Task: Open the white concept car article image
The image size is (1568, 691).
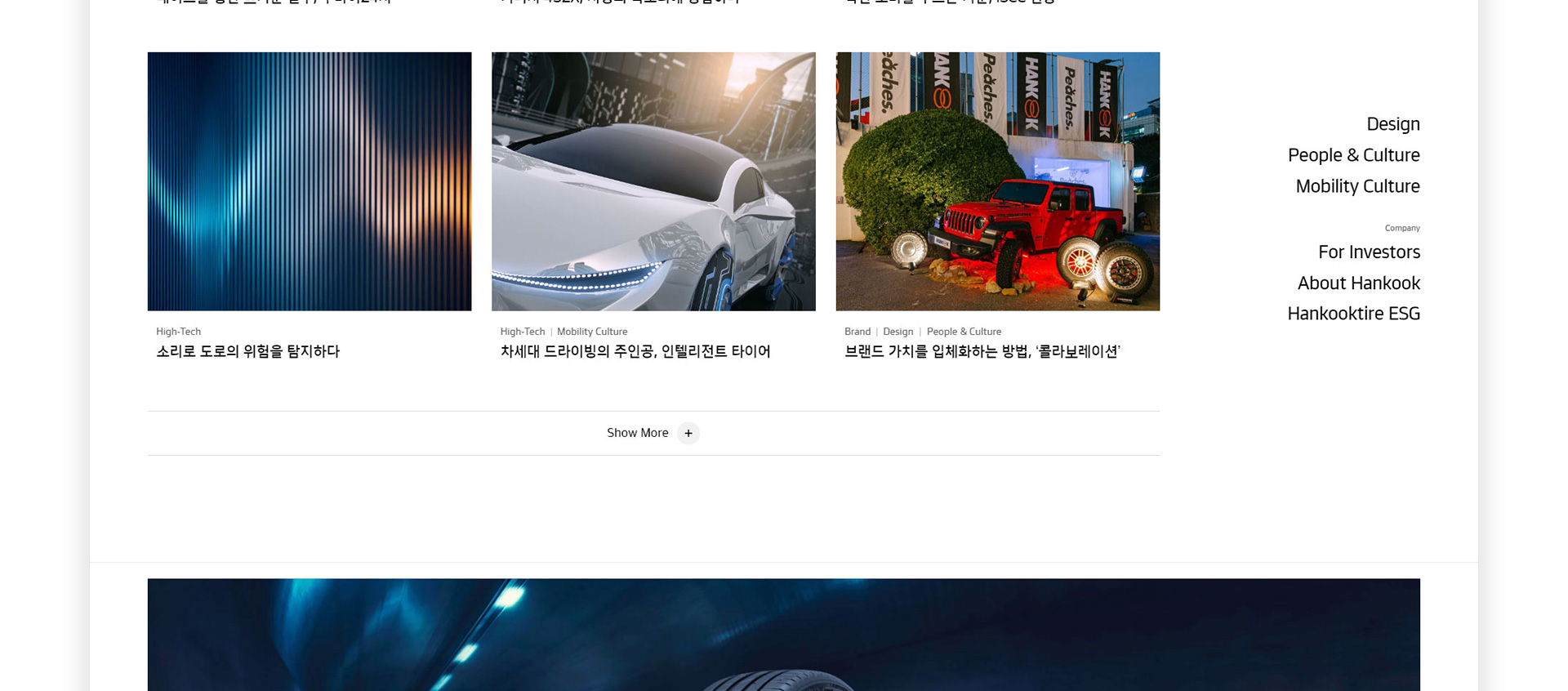Action: tap(653, 181)
